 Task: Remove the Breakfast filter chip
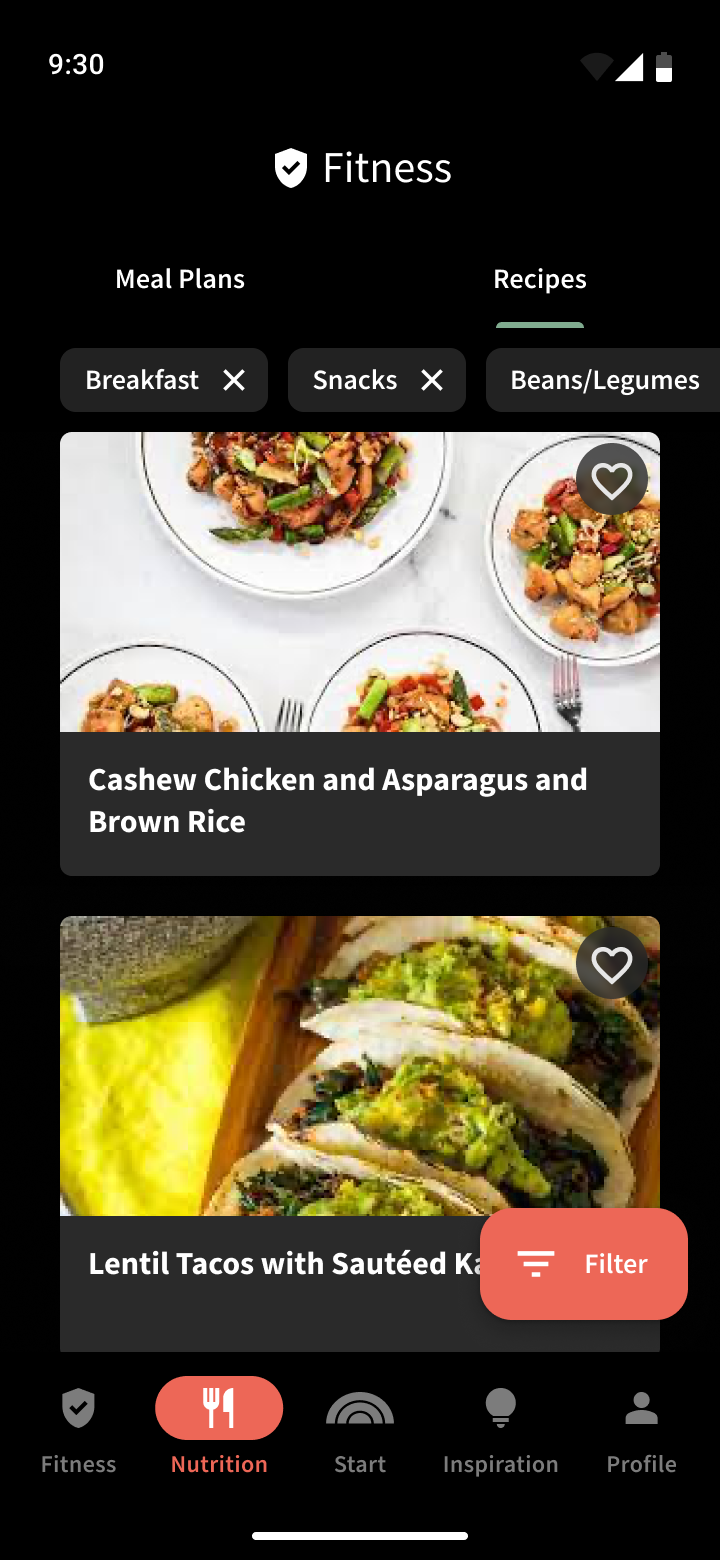click(234, 380)
